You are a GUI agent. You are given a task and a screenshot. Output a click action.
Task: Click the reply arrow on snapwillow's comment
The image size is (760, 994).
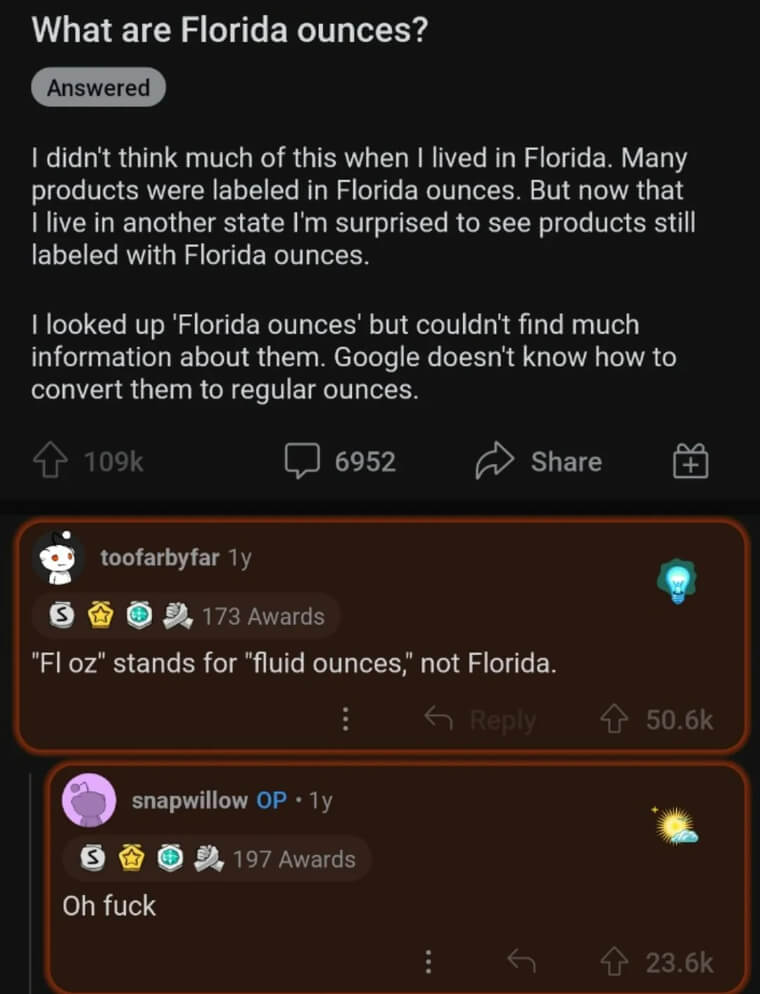[521, 962]
